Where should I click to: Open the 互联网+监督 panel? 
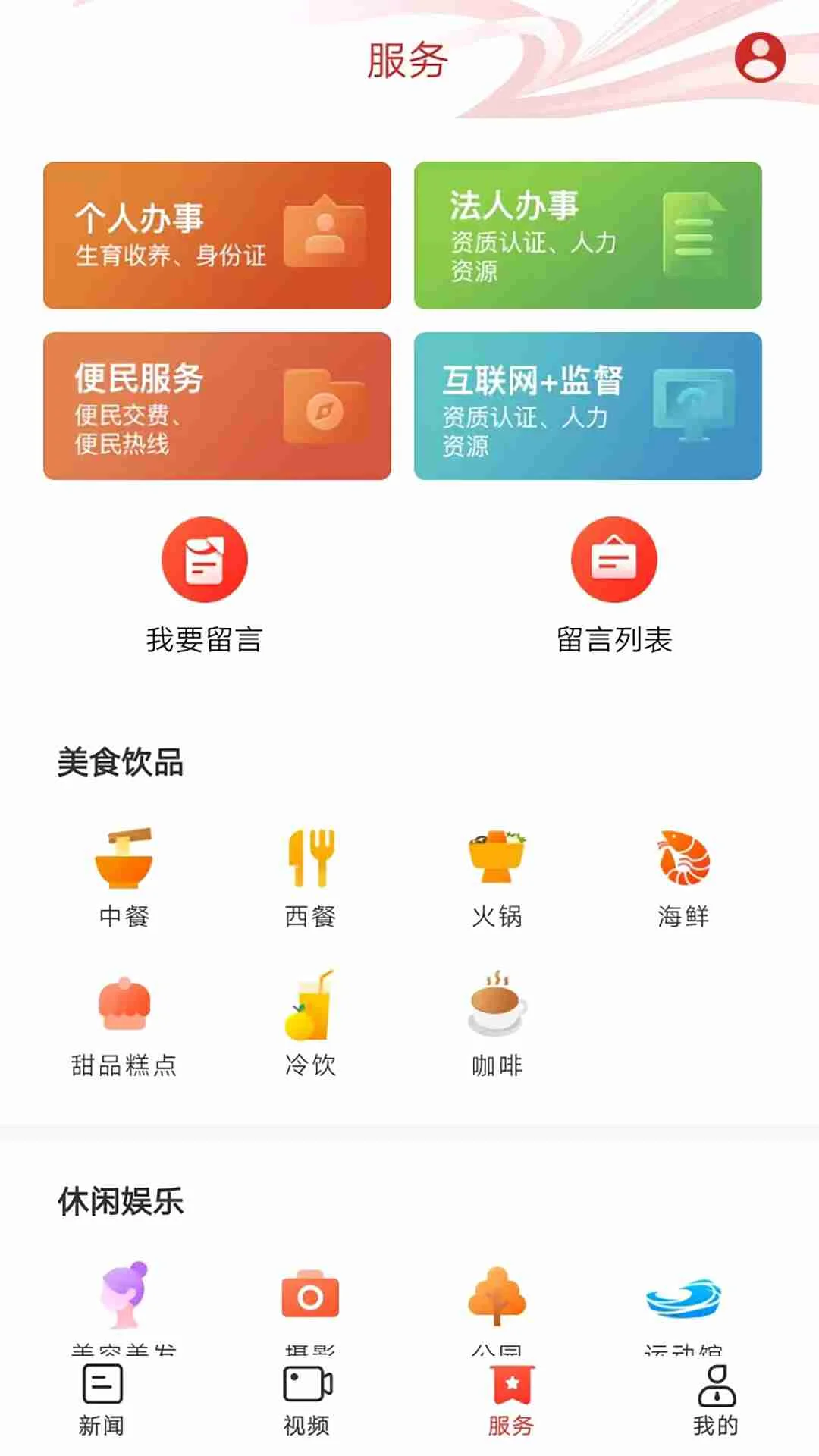click(588, 406)
